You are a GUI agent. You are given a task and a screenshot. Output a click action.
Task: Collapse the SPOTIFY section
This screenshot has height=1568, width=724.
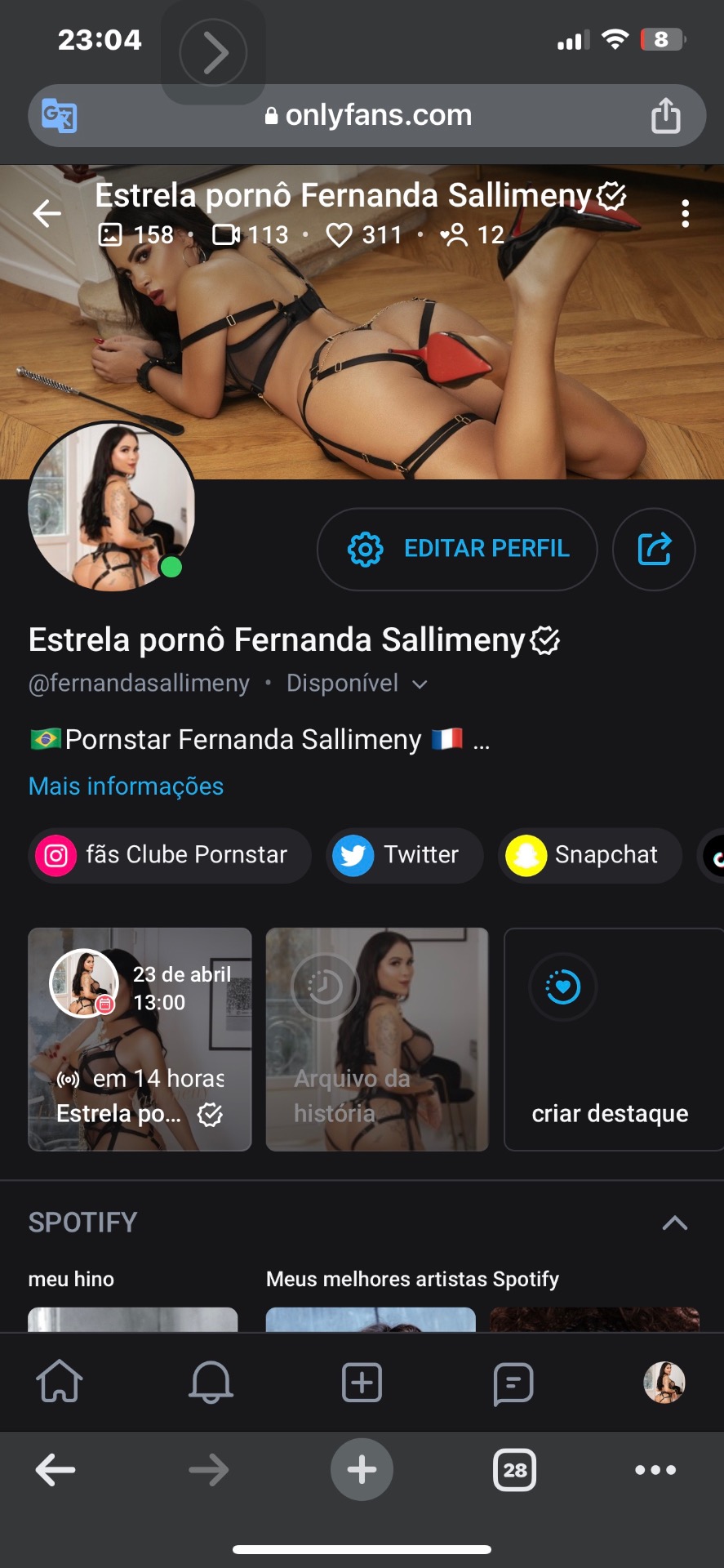(674, 1223)
